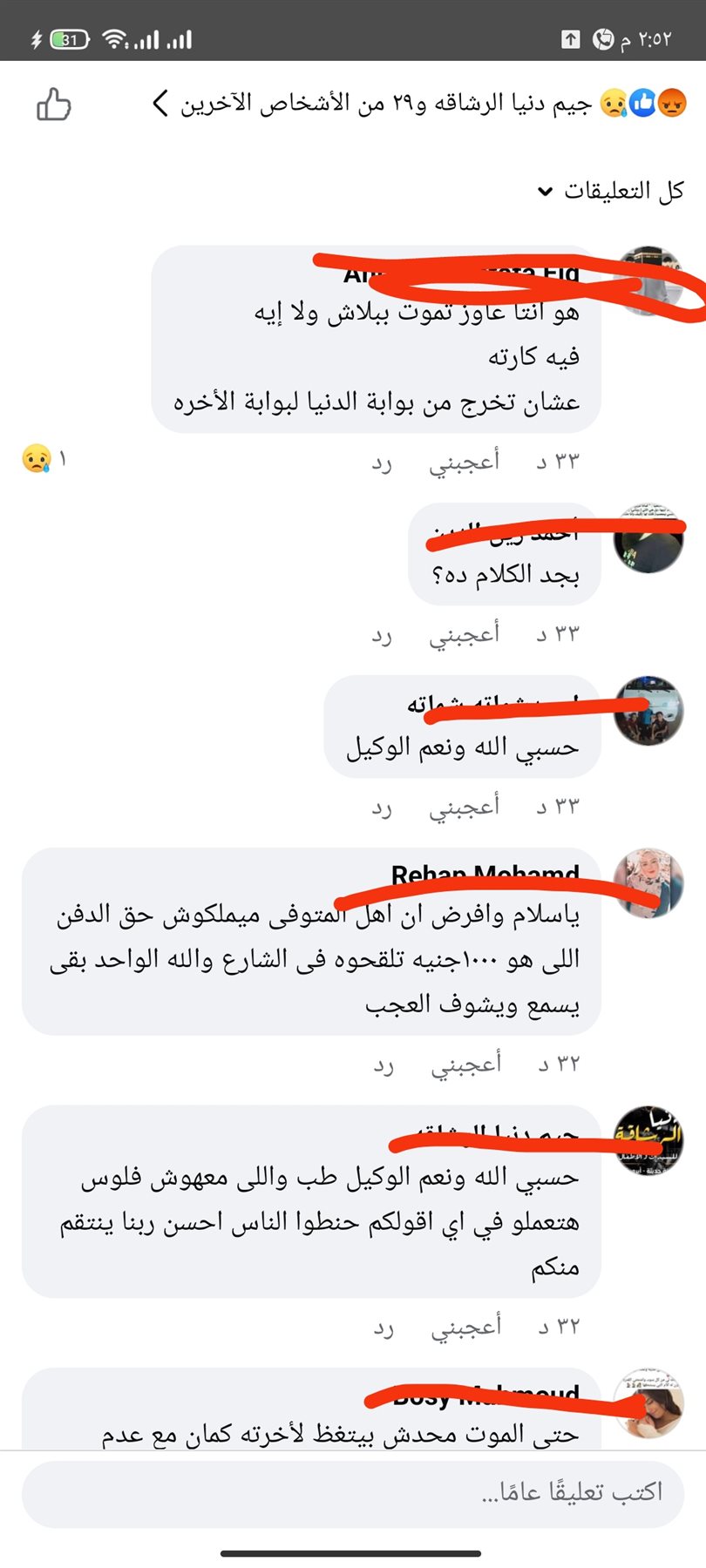Open the sad reaction count on first comment
This screenshot has height=1568, width=706.
pyautogui.click(x=42, y=458)
